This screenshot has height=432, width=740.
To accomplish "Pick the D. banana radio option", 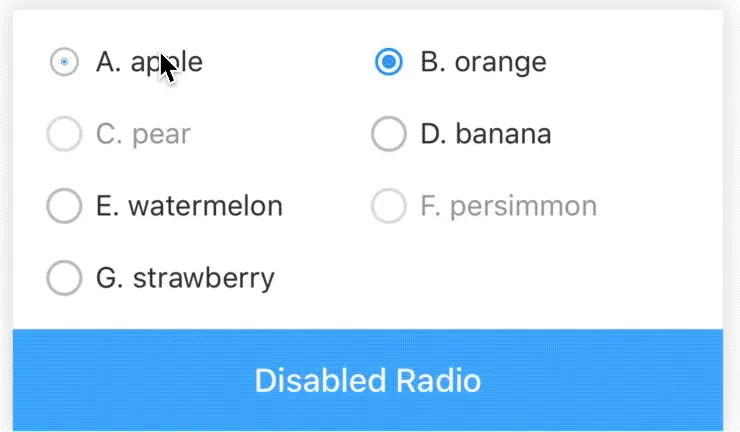I will click(388, 134).
